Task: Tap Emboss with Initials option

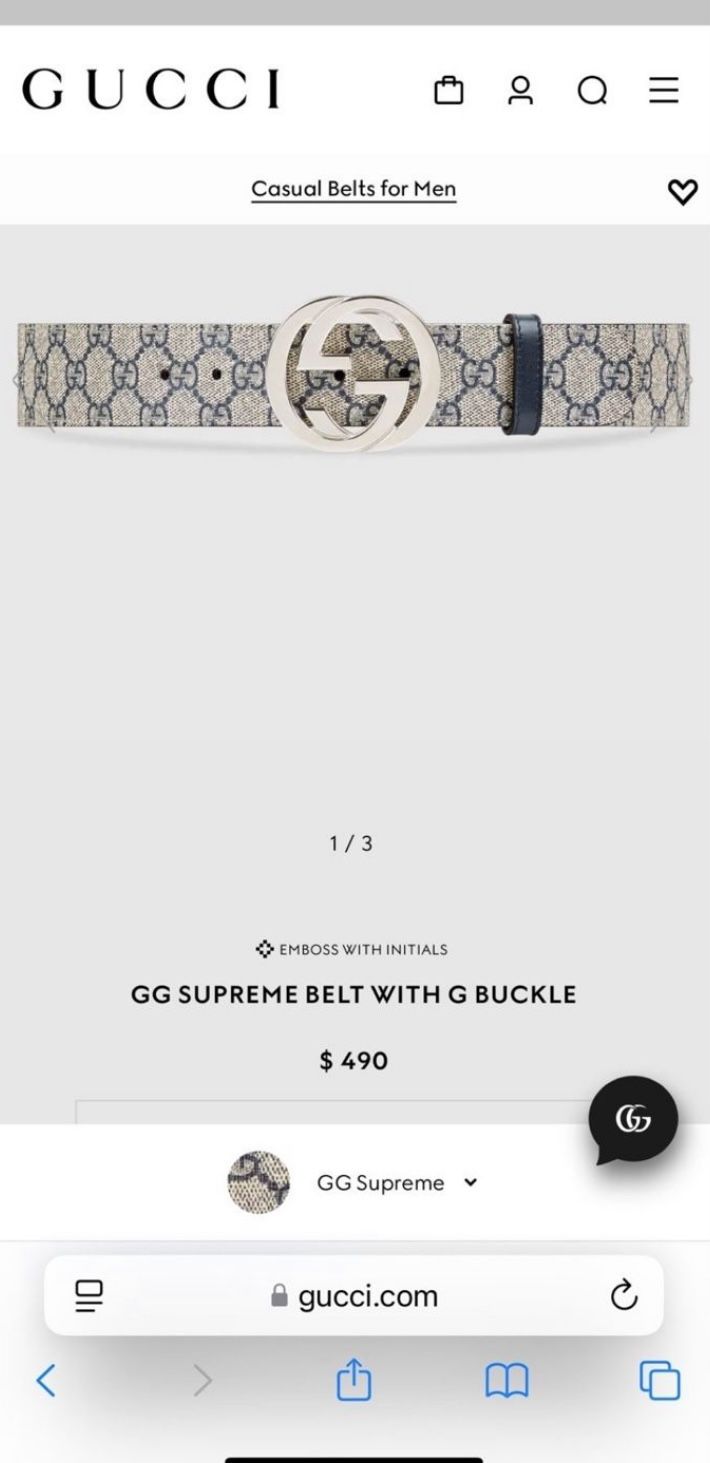Action: (x=352, y=949)
